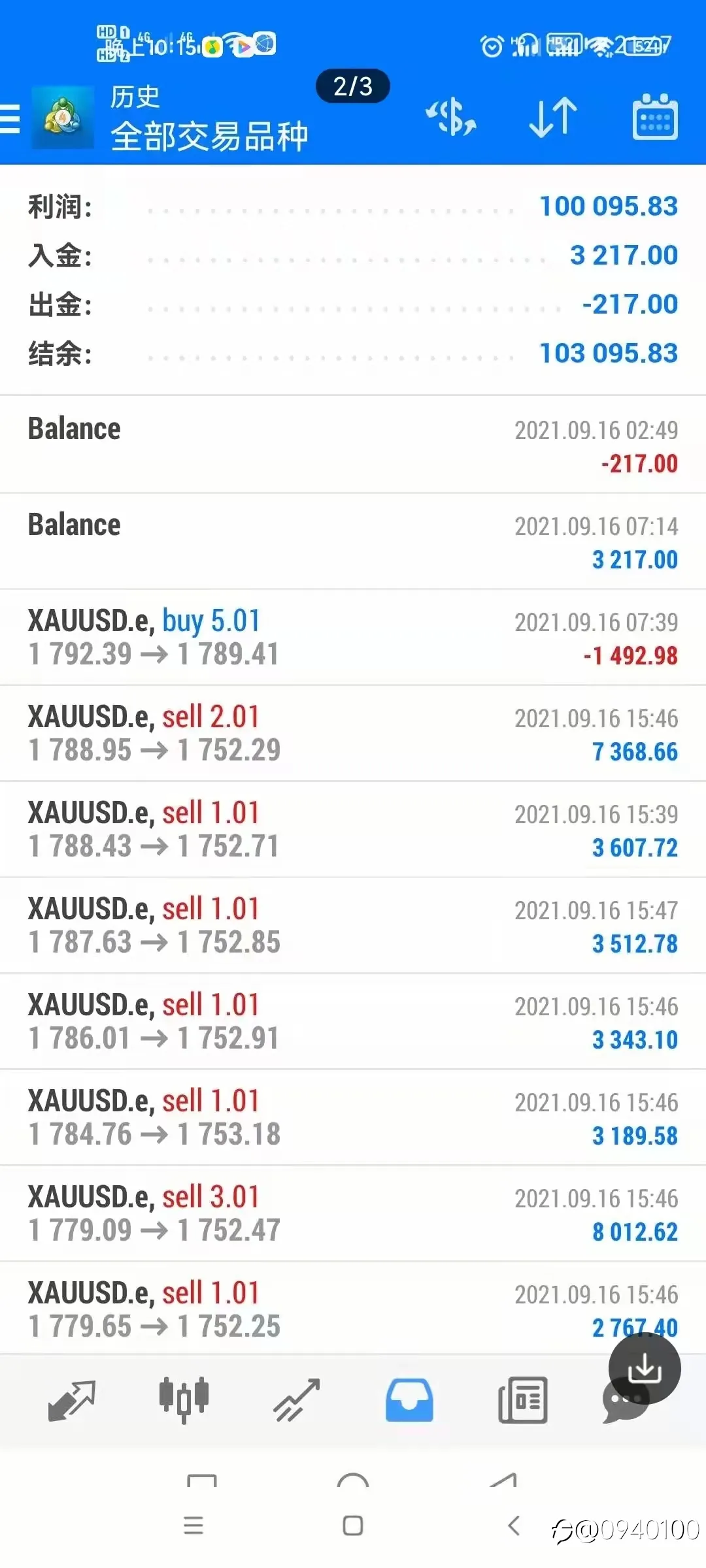Open the side drawer menu
The height and width of the screenshot is (1568, 706).
(9, 120)
